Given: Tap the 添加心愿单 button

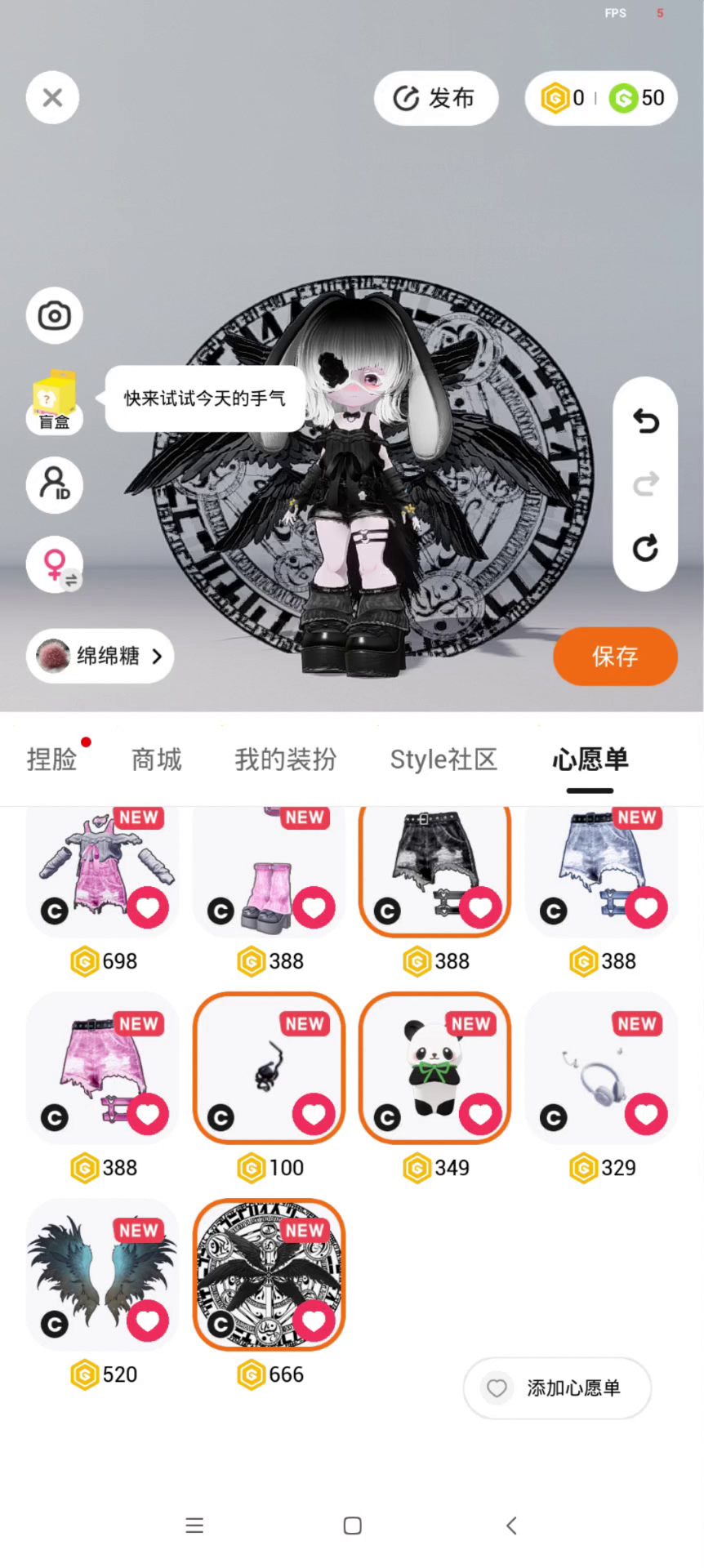Looking at the screenshot, I should [x=557, y=1388].
